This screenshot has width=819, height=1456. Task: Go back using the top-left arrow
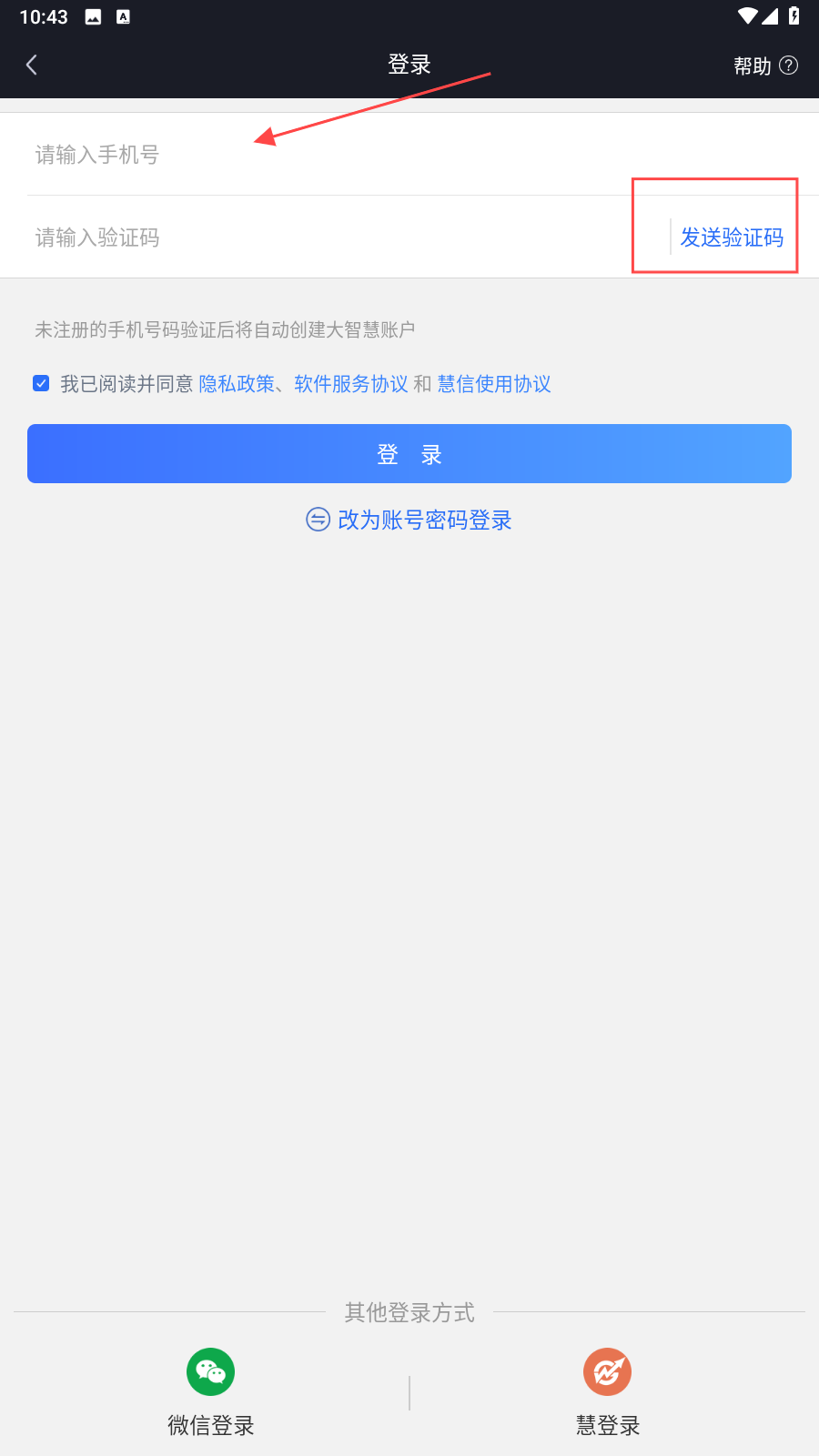[x=32, y=65]
